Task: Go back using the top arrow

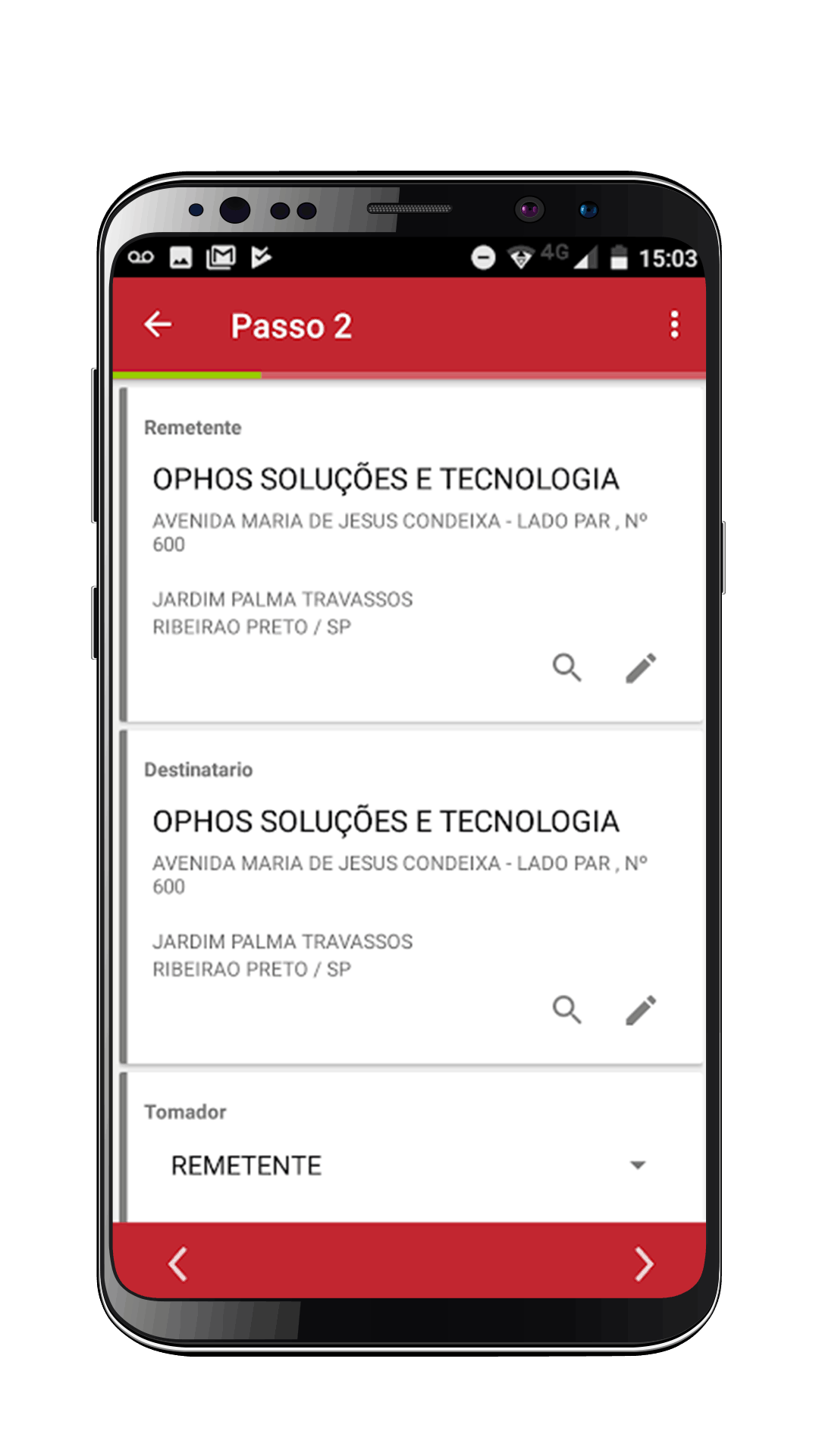Action: [158, 325]
